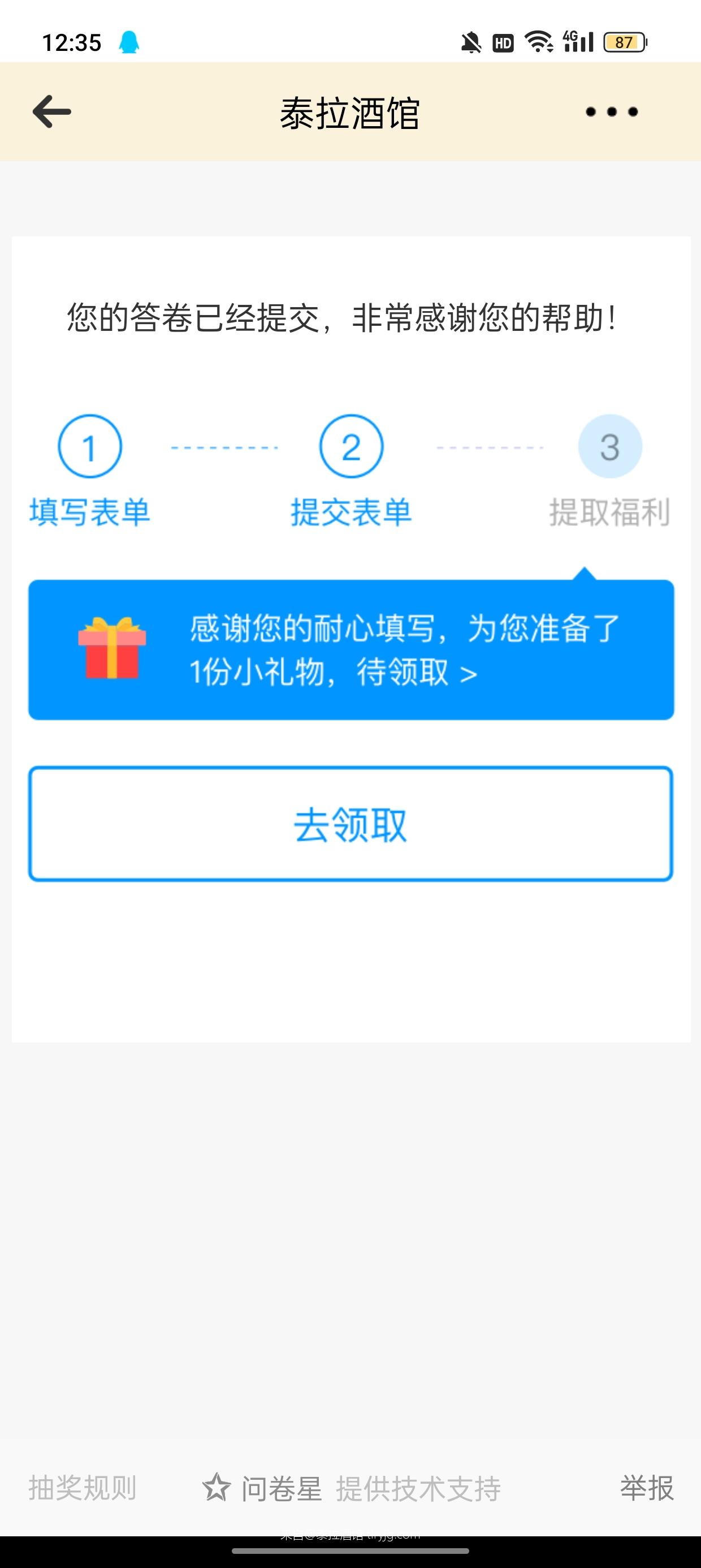701x1568 pixels.
Task: Select step 2 circle labeled 提交表单
Action: (350, 446)
